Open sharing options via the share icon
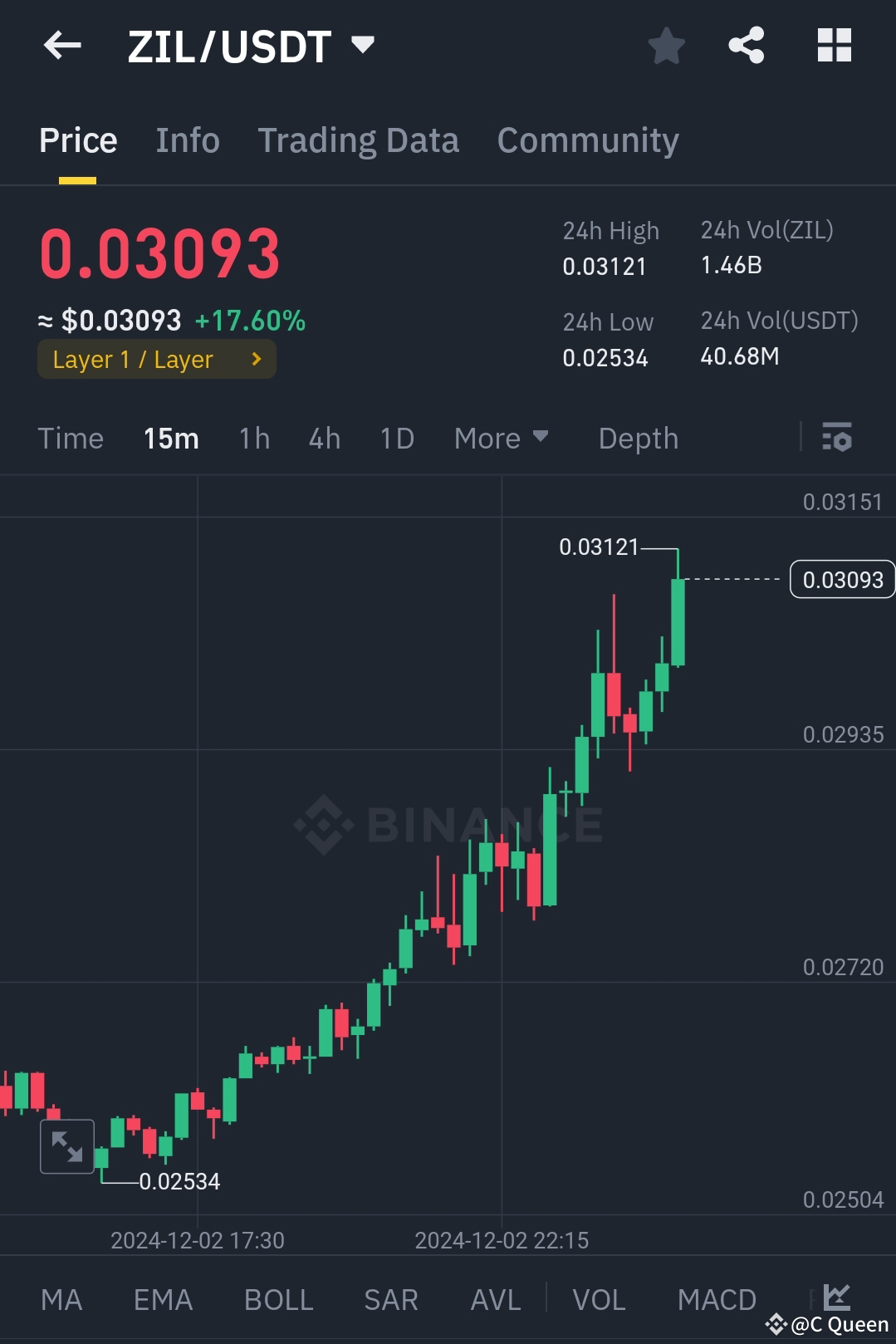The height and width of the screenshot is (1344, 896). point(747,46)
